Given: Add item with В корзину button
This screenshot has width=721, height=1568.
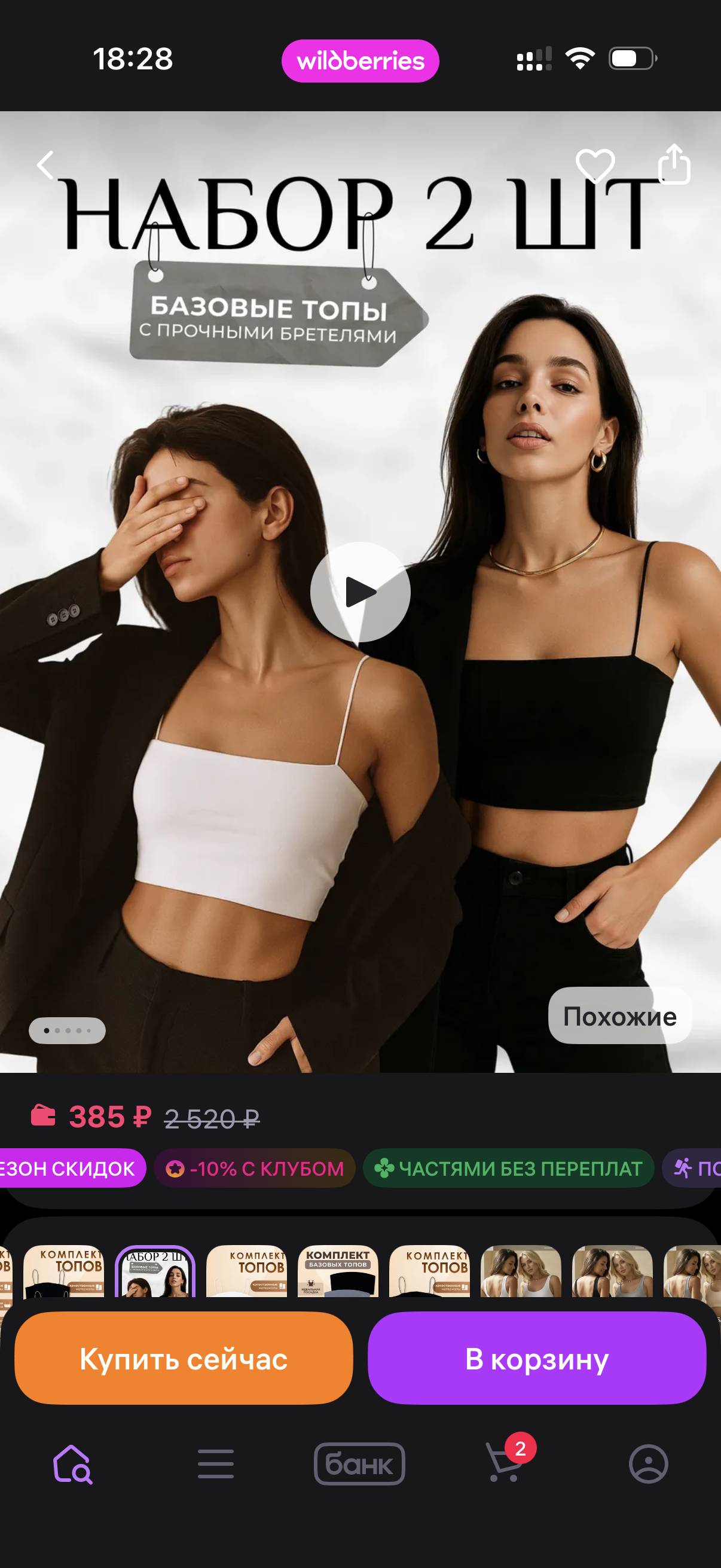Looking at the screenshot, I should 537,1359.
